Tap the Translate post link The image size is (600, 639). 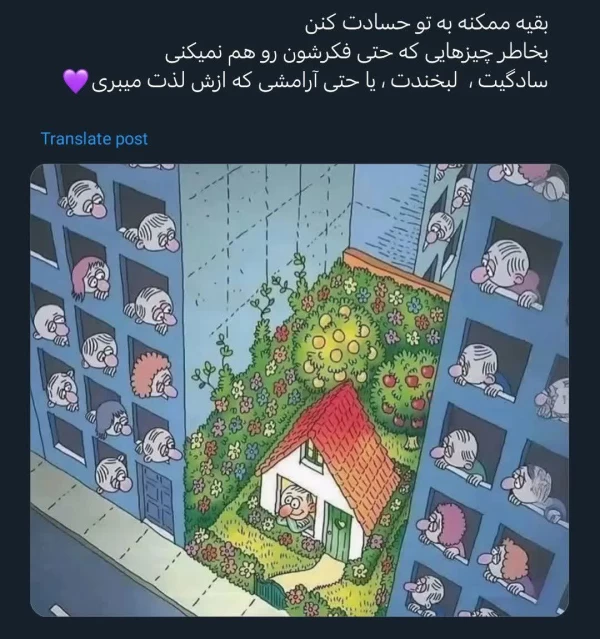coord(94,139)
